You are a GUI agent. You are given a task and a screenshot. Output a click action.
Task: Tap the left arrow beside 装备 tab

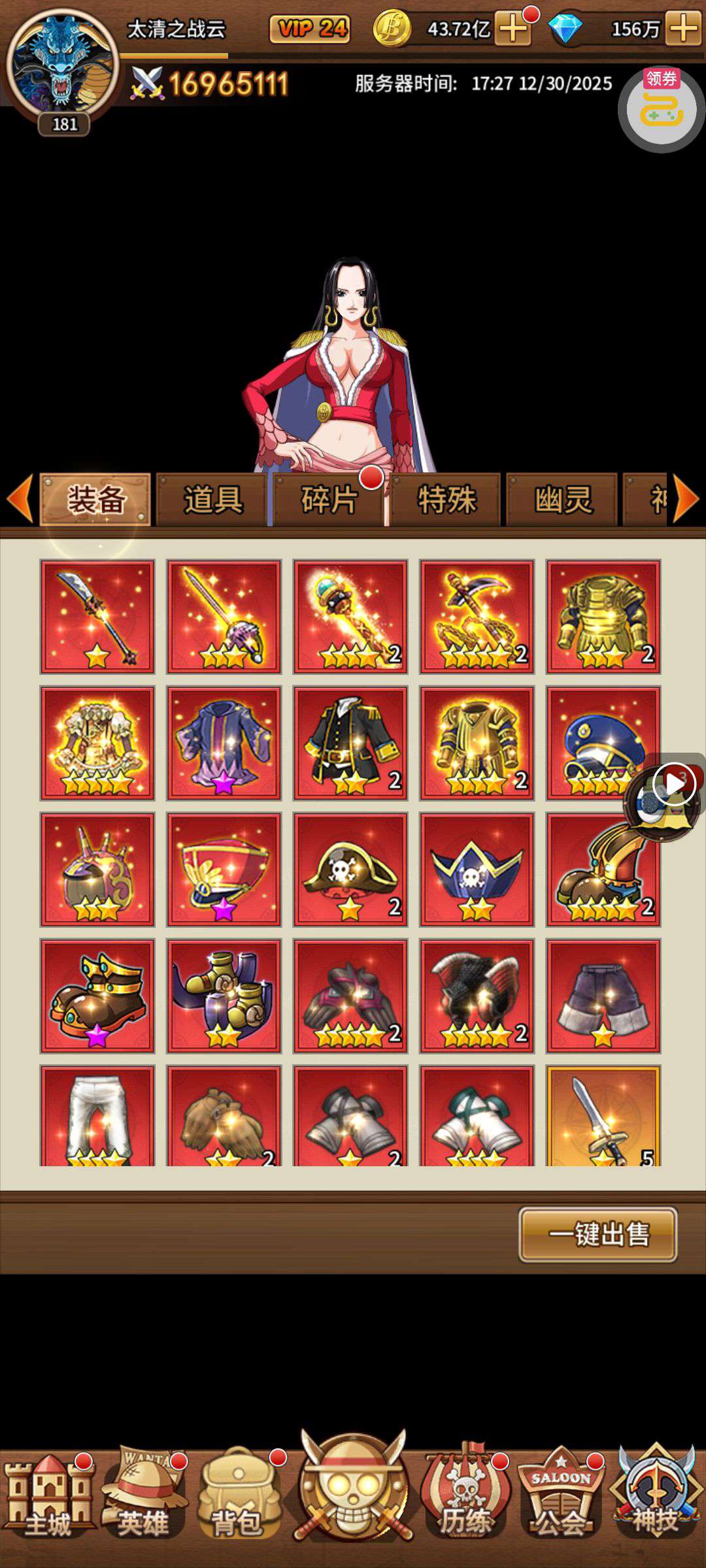pyautogui.click(x=20, y=500)
